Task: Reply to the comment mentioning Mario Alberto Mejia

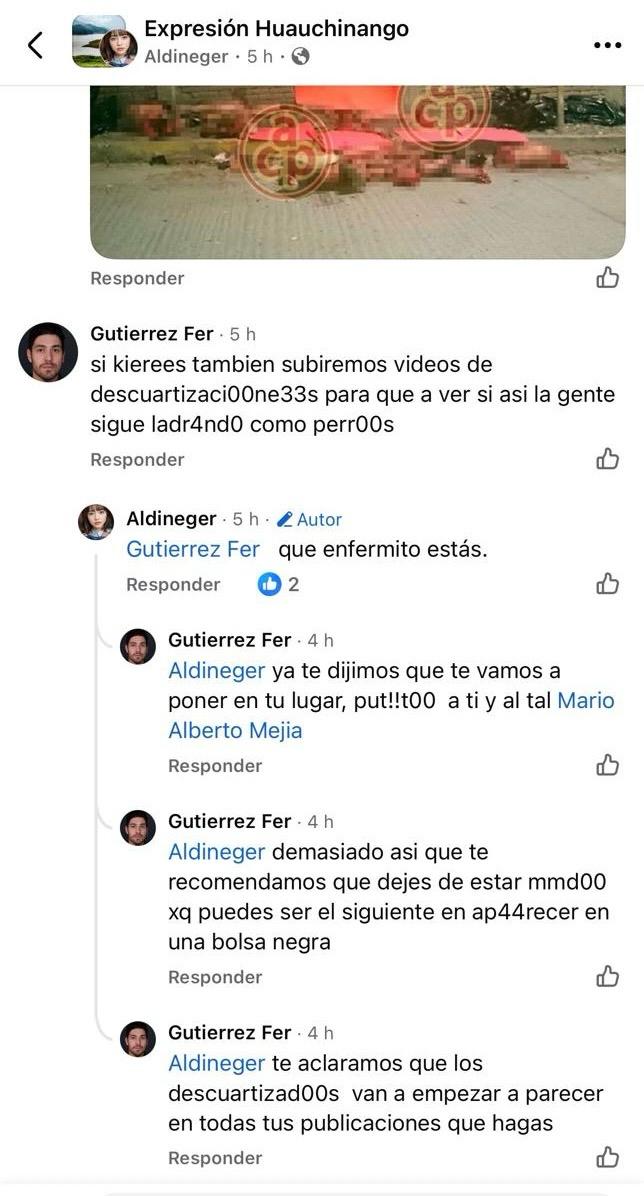Action: (x=215, y=766)
